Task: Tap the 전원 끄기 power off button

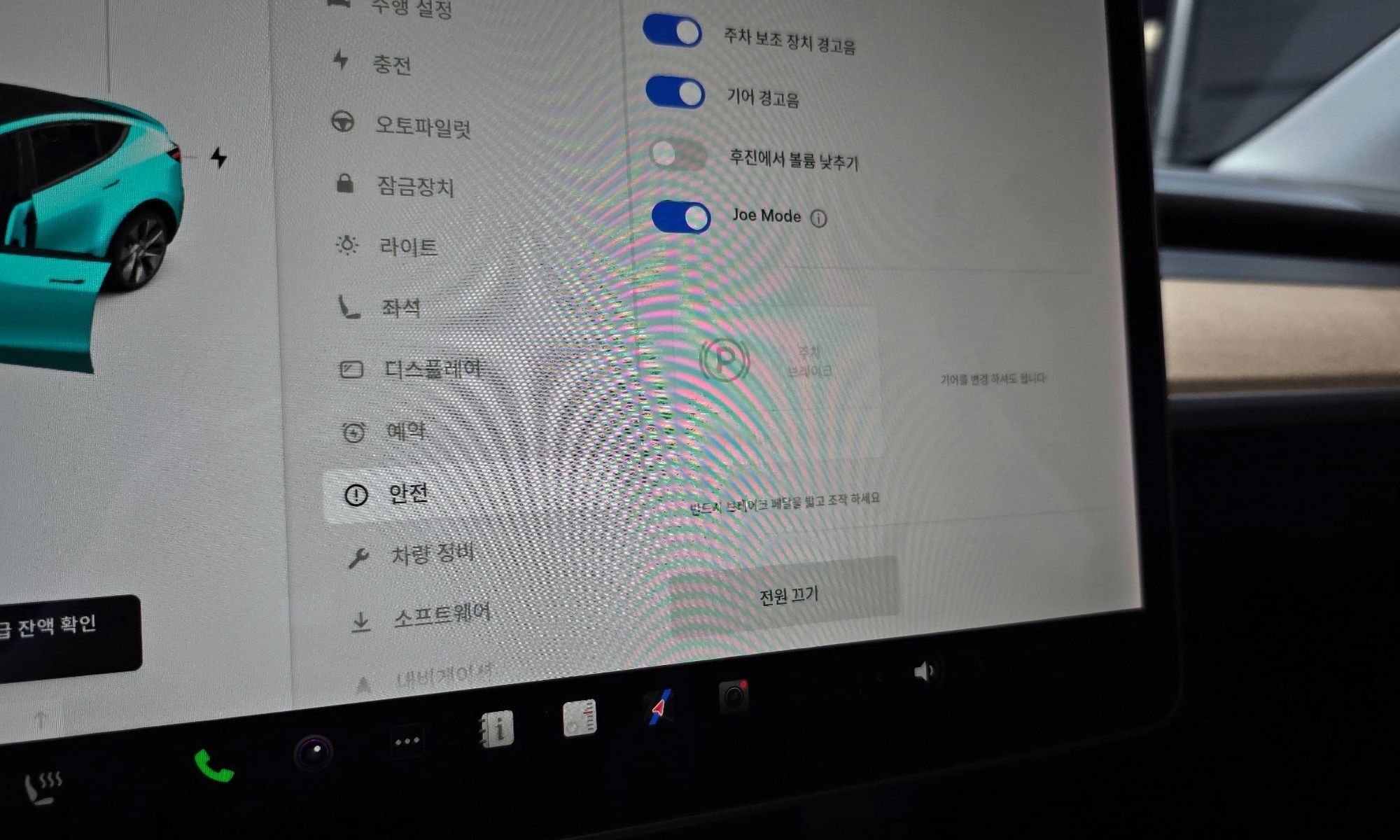Action: tap(787, 596)
